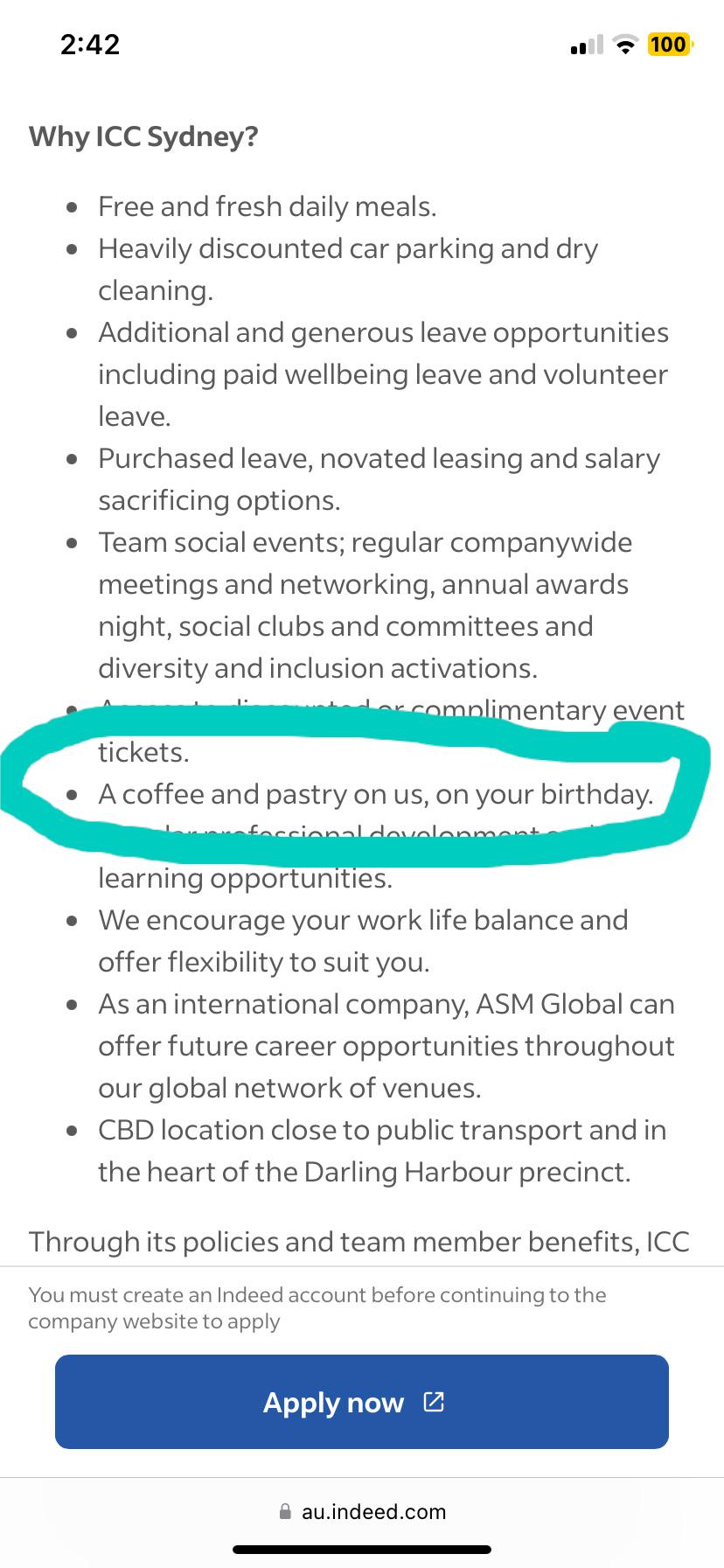Image resolution: width=724 pixels, height=1568 pixels.
Task: Tap the Wi-Fi status icon
Action: [624, 44]
